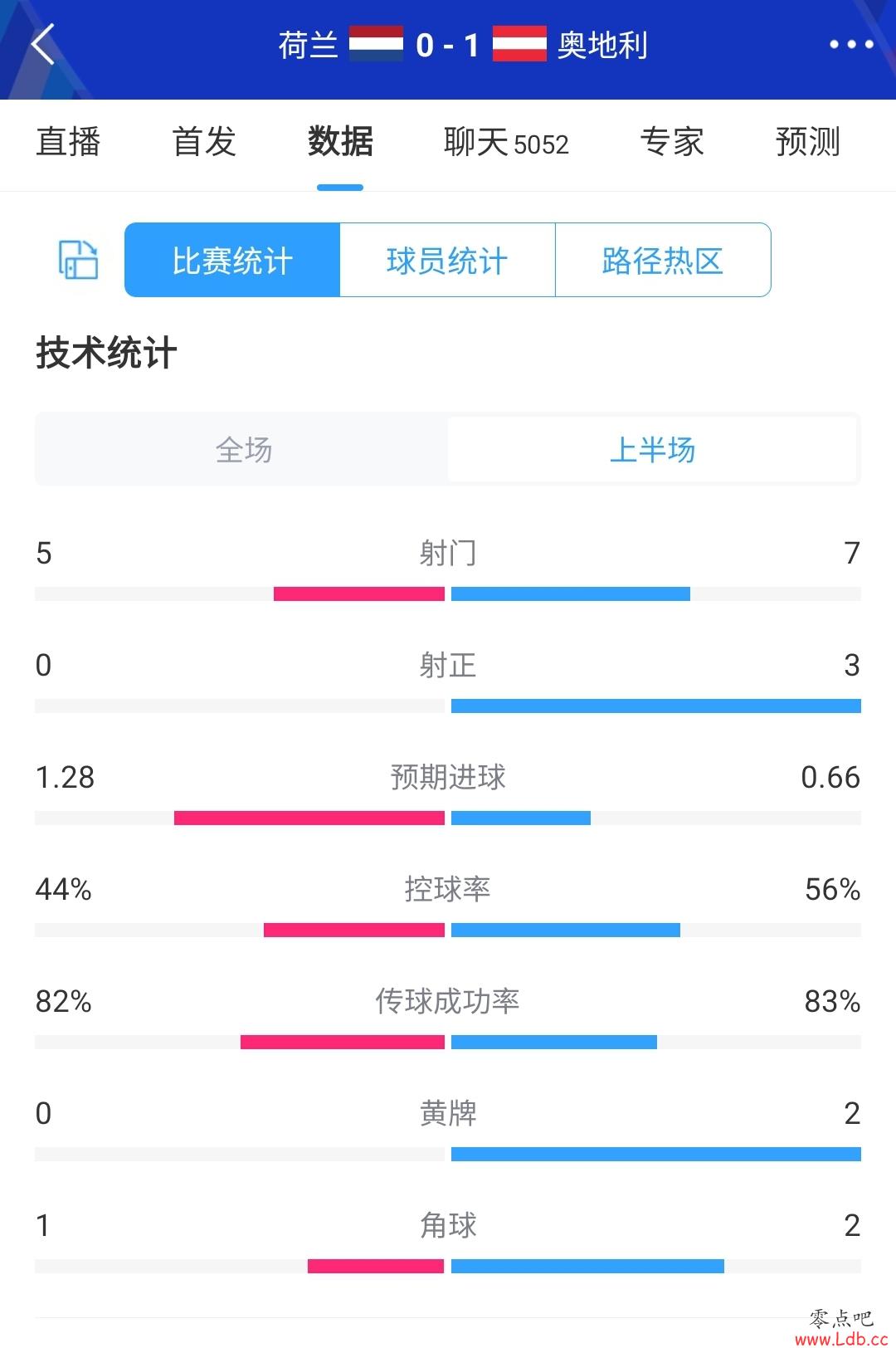Image resolution: width=896 pixels, height=1348 pixels.
Task: Select the 比赛统计 segment
Action: [232, 260]
